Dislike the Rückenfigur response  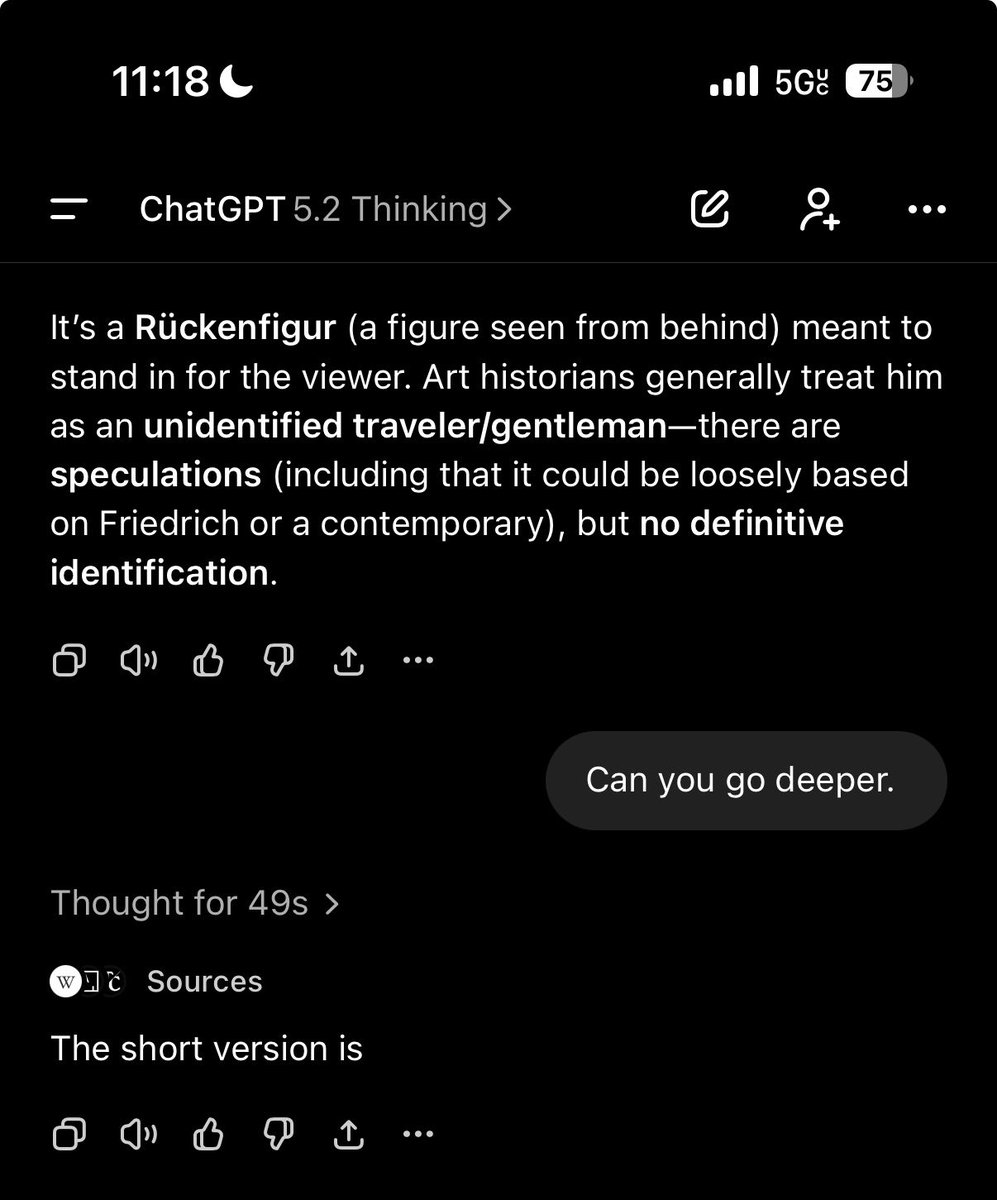pyautogui.click(x=278, y=660)
